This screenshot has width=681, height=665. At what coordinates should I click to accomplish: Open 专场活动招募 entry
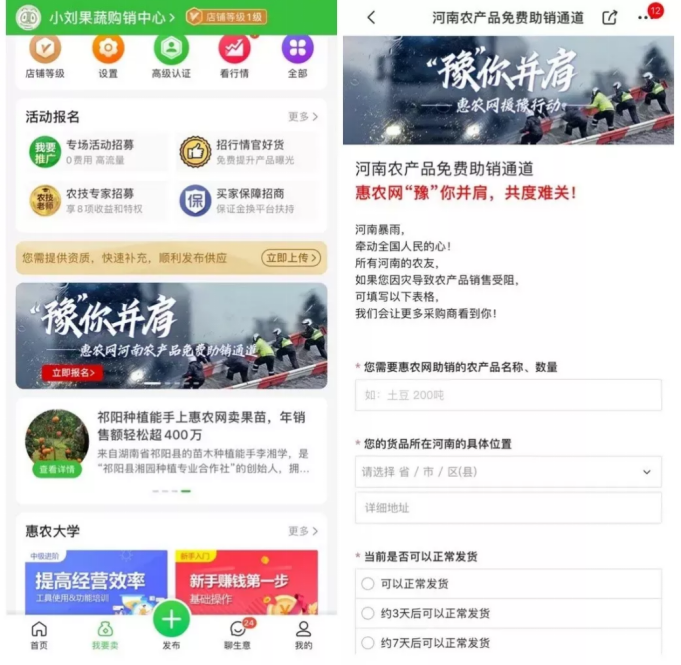(x=95, y=151)
